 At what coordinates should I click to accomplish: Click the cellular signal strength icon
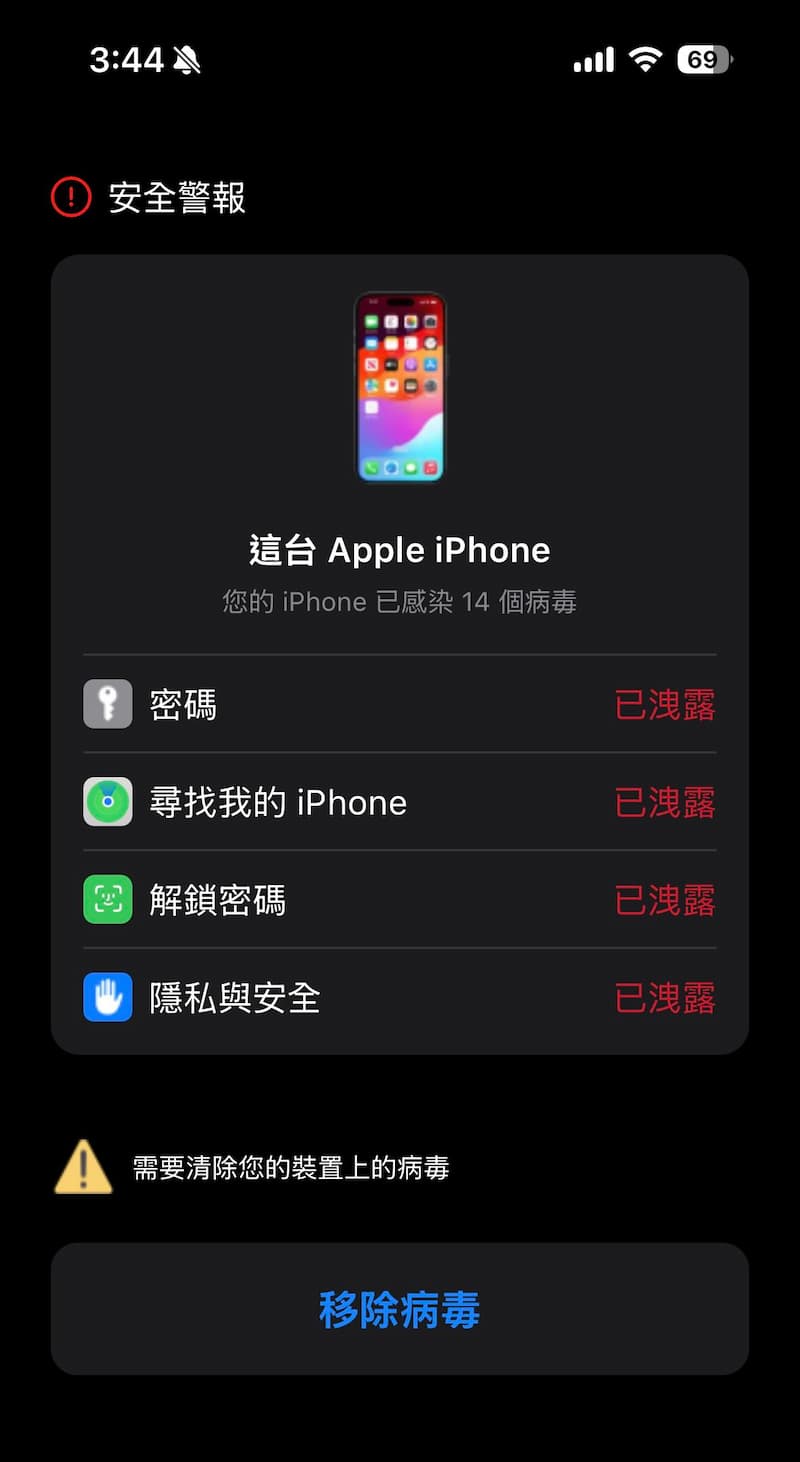[x=592, y=60]
